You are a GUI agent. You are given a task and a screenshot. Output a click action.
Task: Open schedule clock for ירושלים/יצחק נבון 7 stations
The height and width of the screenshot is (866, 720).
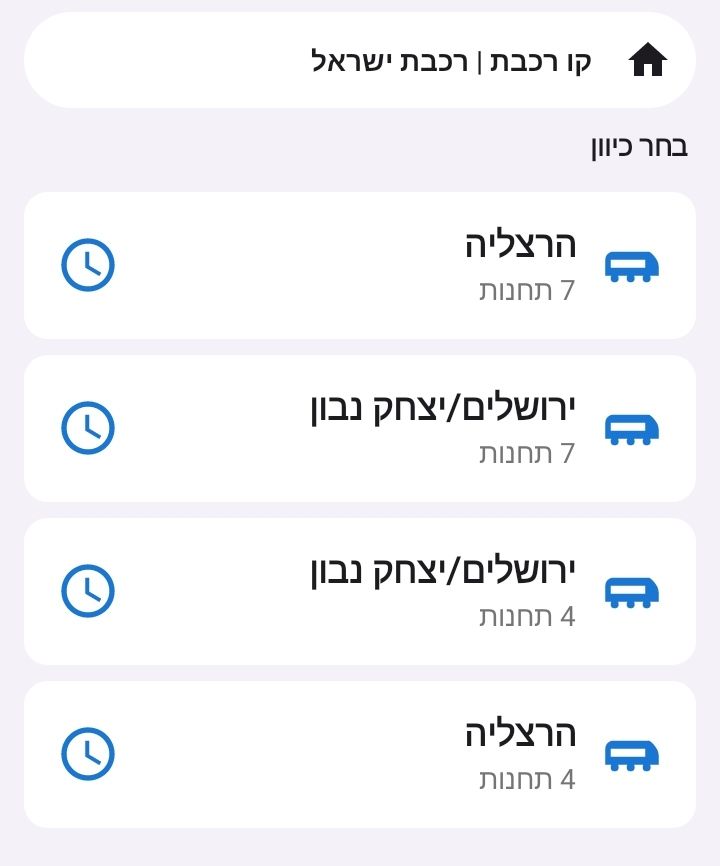tap(88, 428)
